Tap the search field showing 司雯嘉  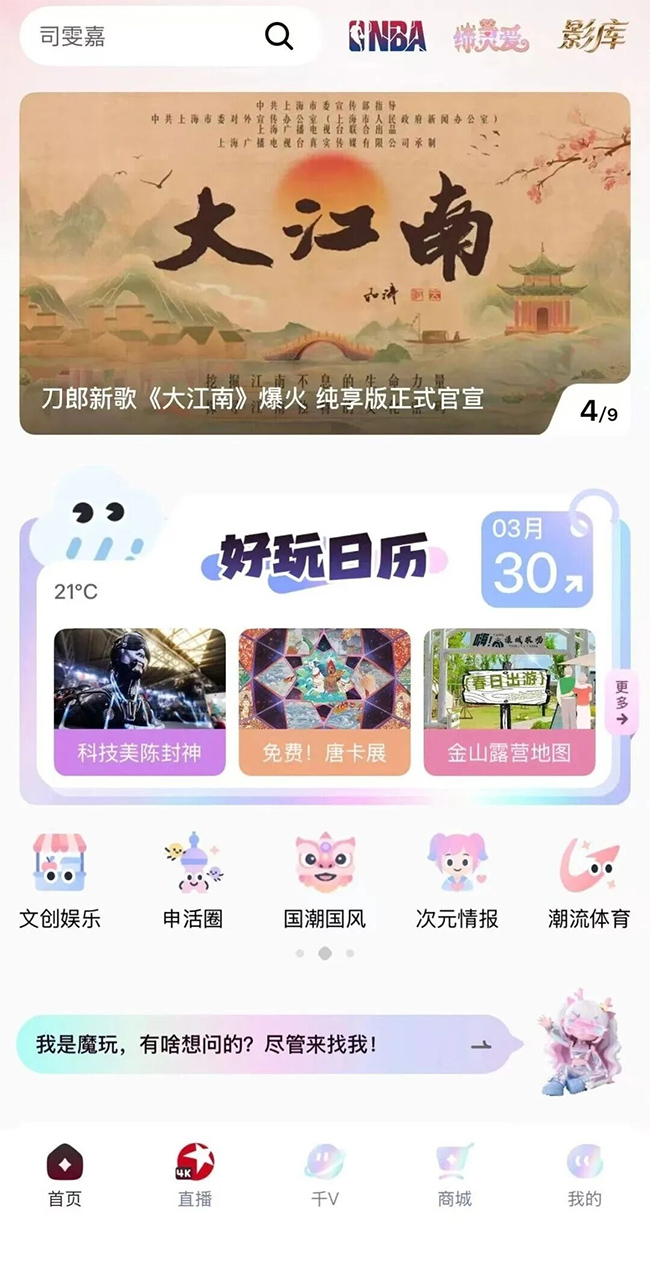140,37
